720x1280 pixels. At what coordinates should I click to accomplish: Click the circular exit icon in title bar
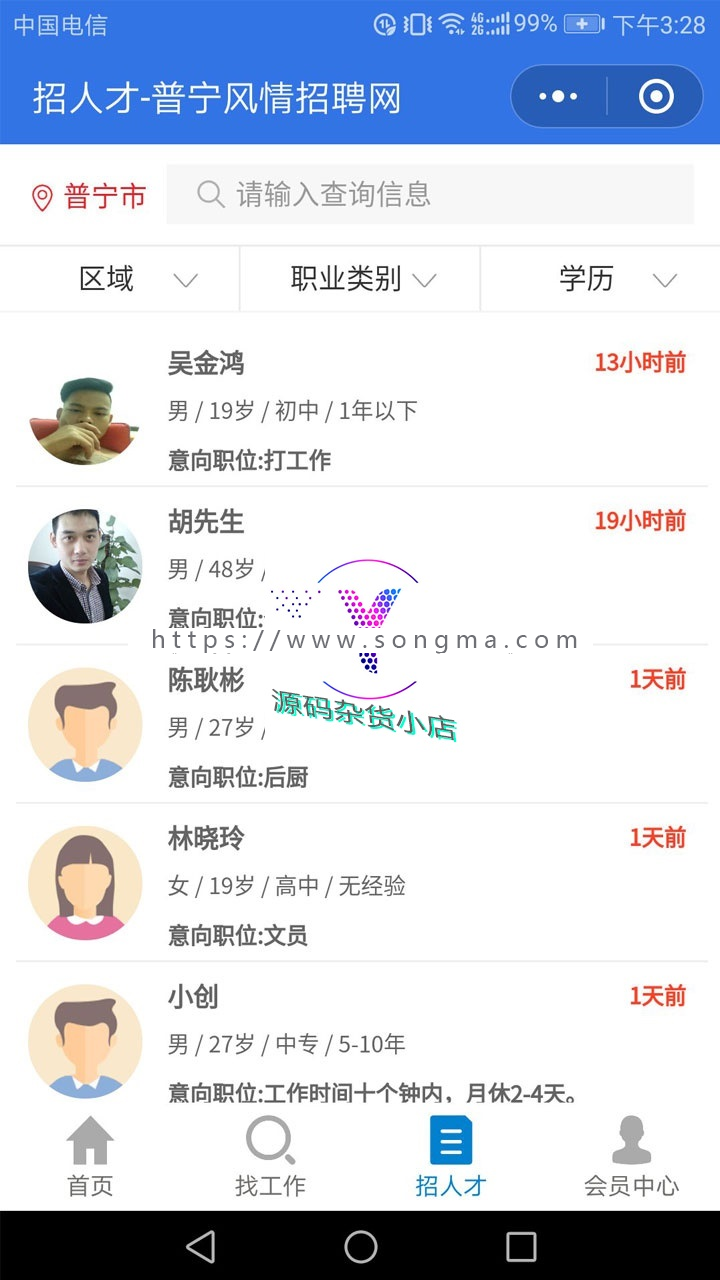coord(655,96)
